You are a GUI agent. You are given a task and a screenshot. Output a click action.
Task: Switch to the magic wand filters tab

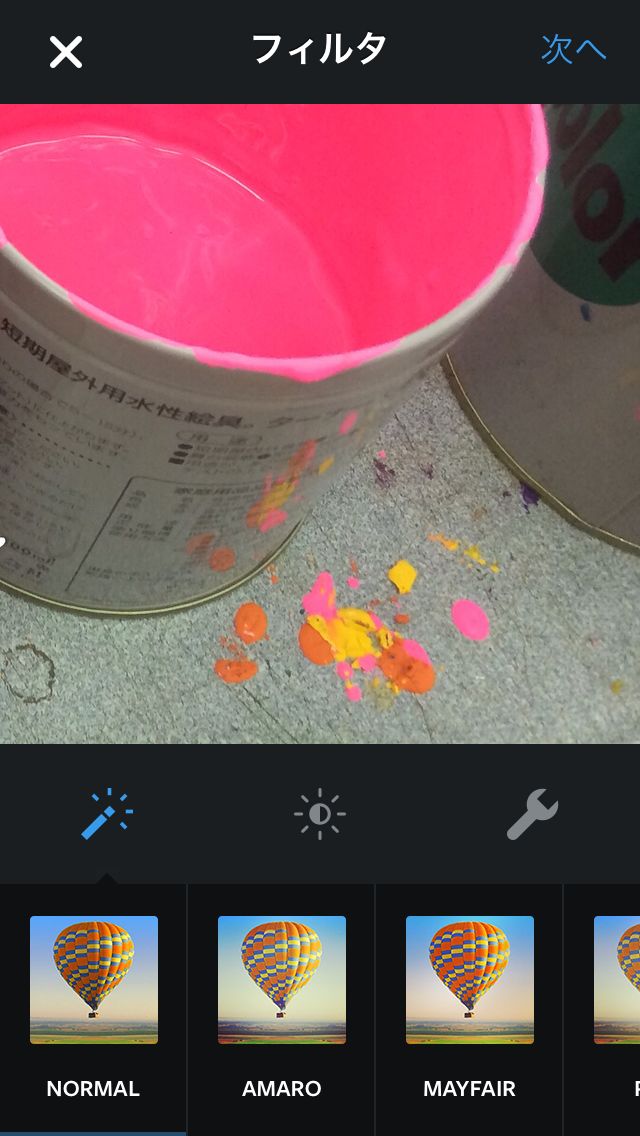(107, 814)
